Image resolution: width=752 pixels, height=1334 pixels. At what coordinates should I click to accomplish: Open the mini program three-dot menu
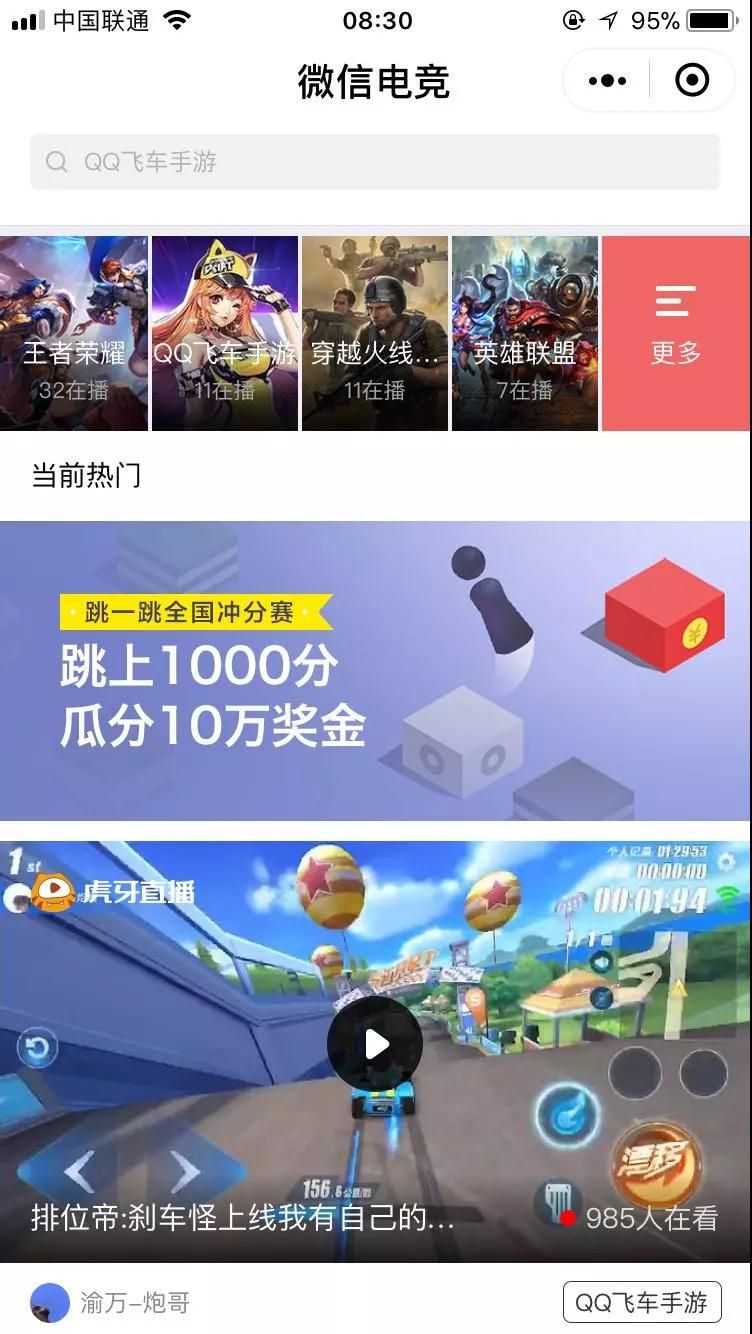pyautogui.click(x=608, y=81)
